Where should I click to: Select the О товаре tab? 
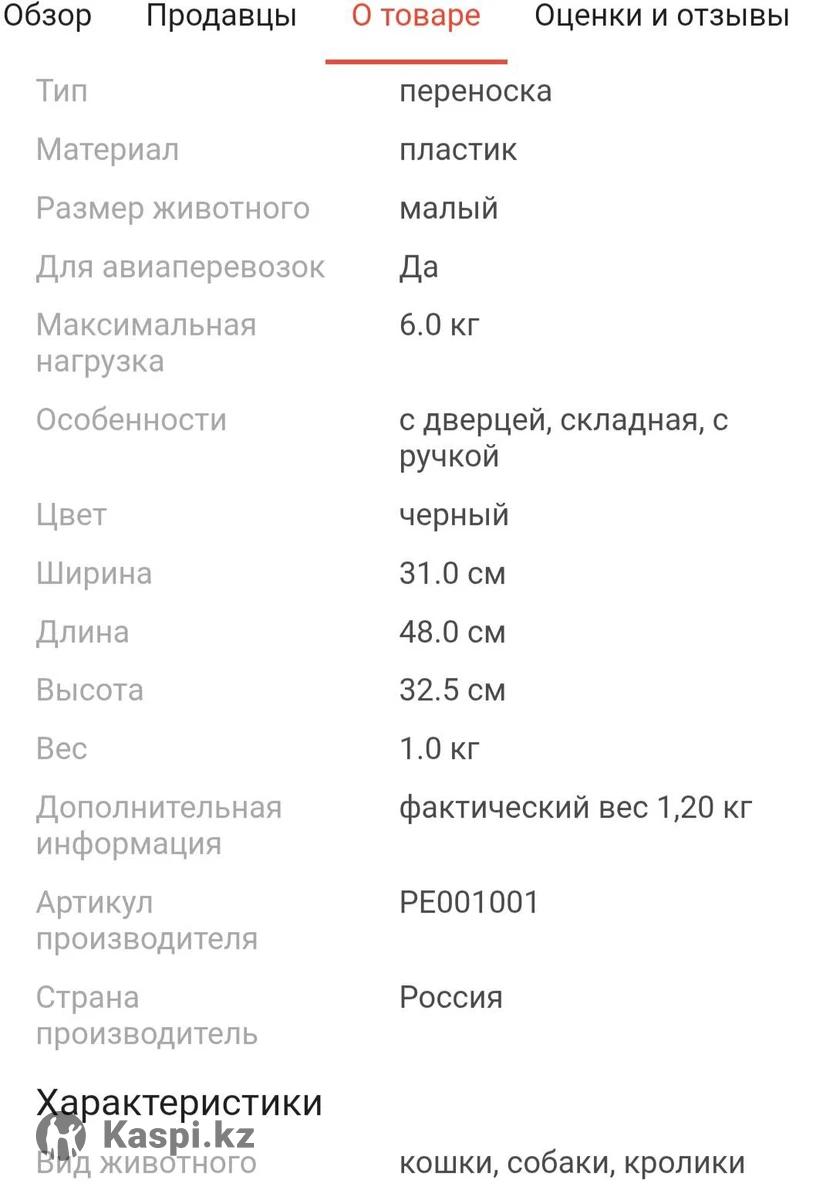[x=415, y=16]
